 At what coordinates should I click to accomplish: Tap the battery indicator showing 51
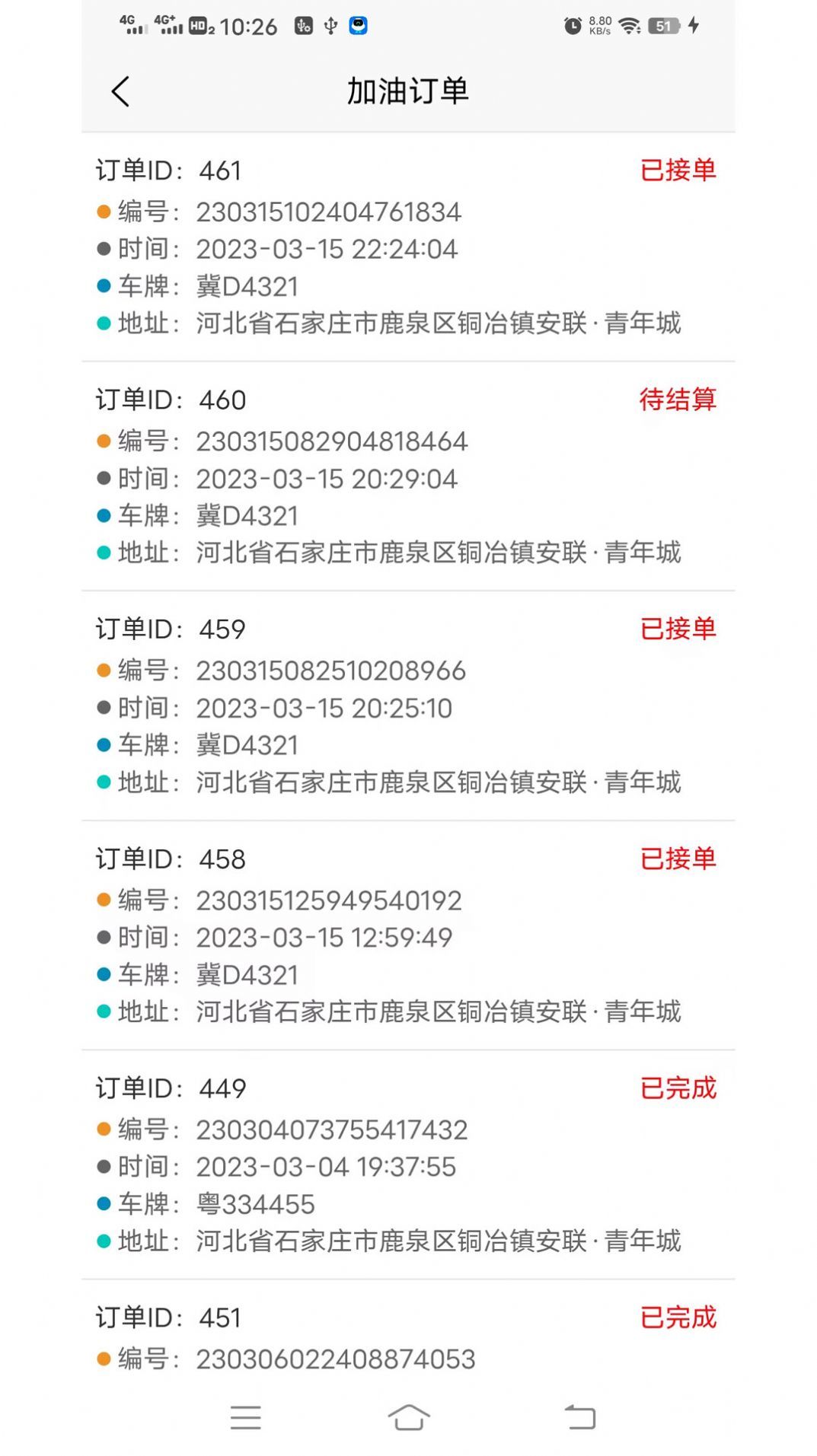pyautogui.click(x=664, y=25)
